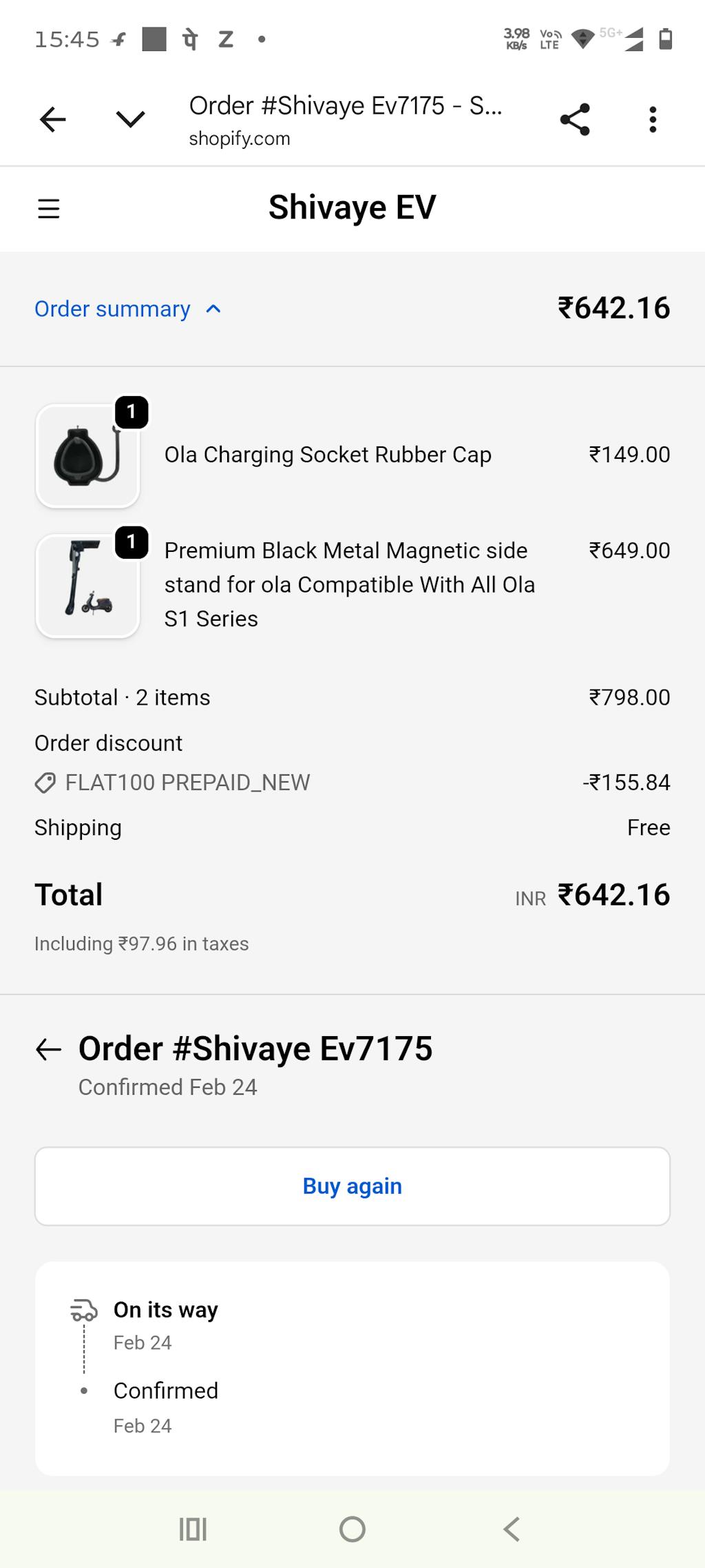This screenshot has width=705, height=1568.
Task: Go to the system home screen
Action: tap(352, 1529)
